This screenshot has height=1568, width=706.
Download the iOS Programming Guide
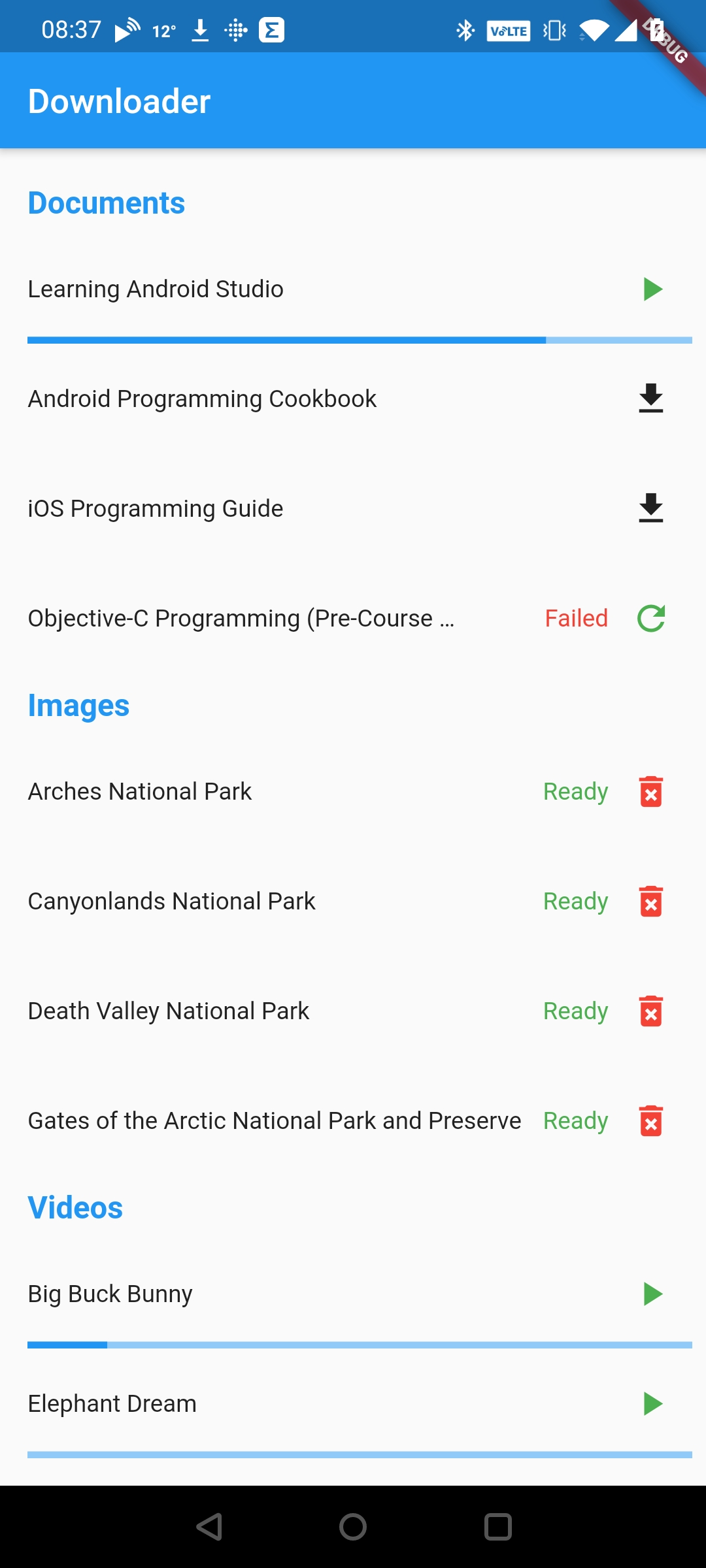pos(651,509)
